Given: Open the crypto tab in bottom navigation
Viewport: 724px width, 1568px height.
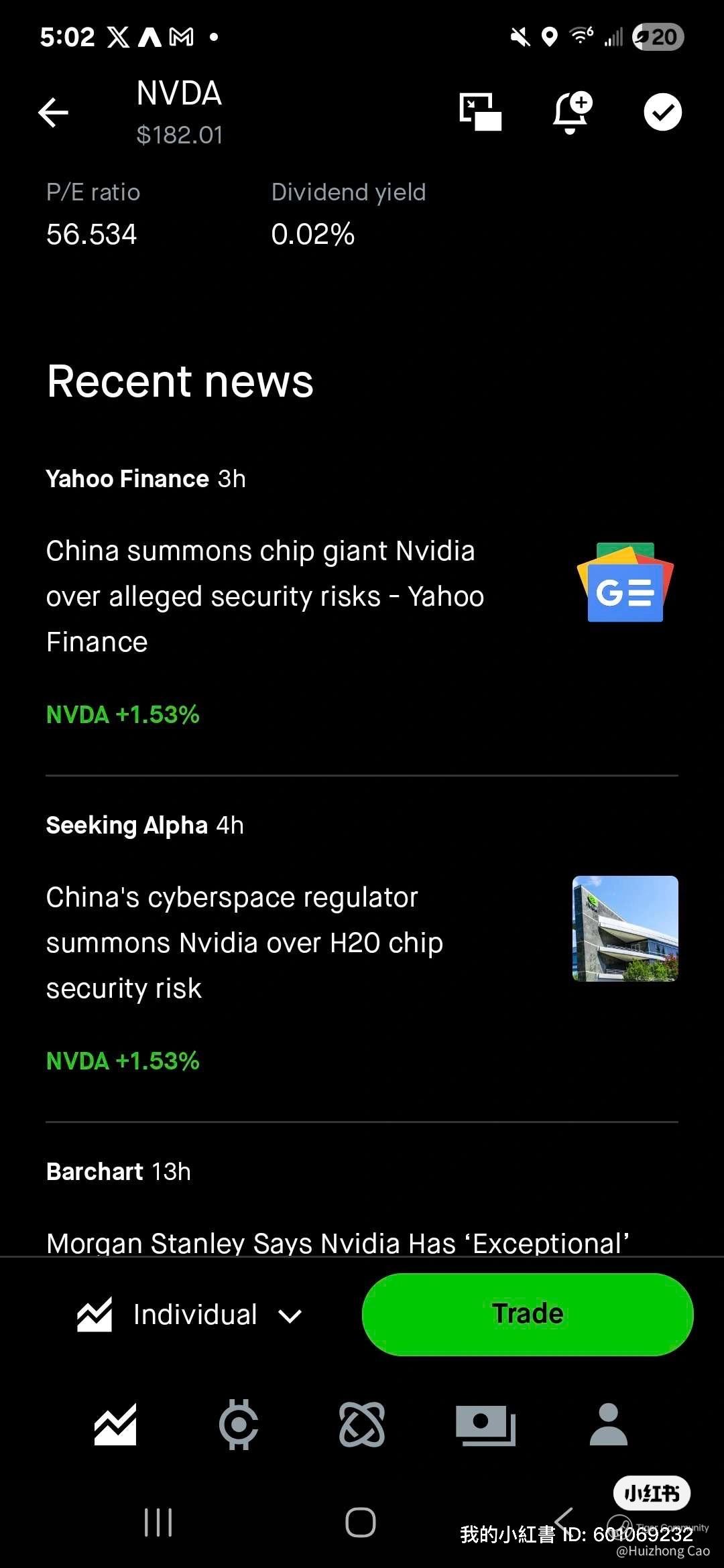Looking at the screenshot, I should pos(239,1424).
